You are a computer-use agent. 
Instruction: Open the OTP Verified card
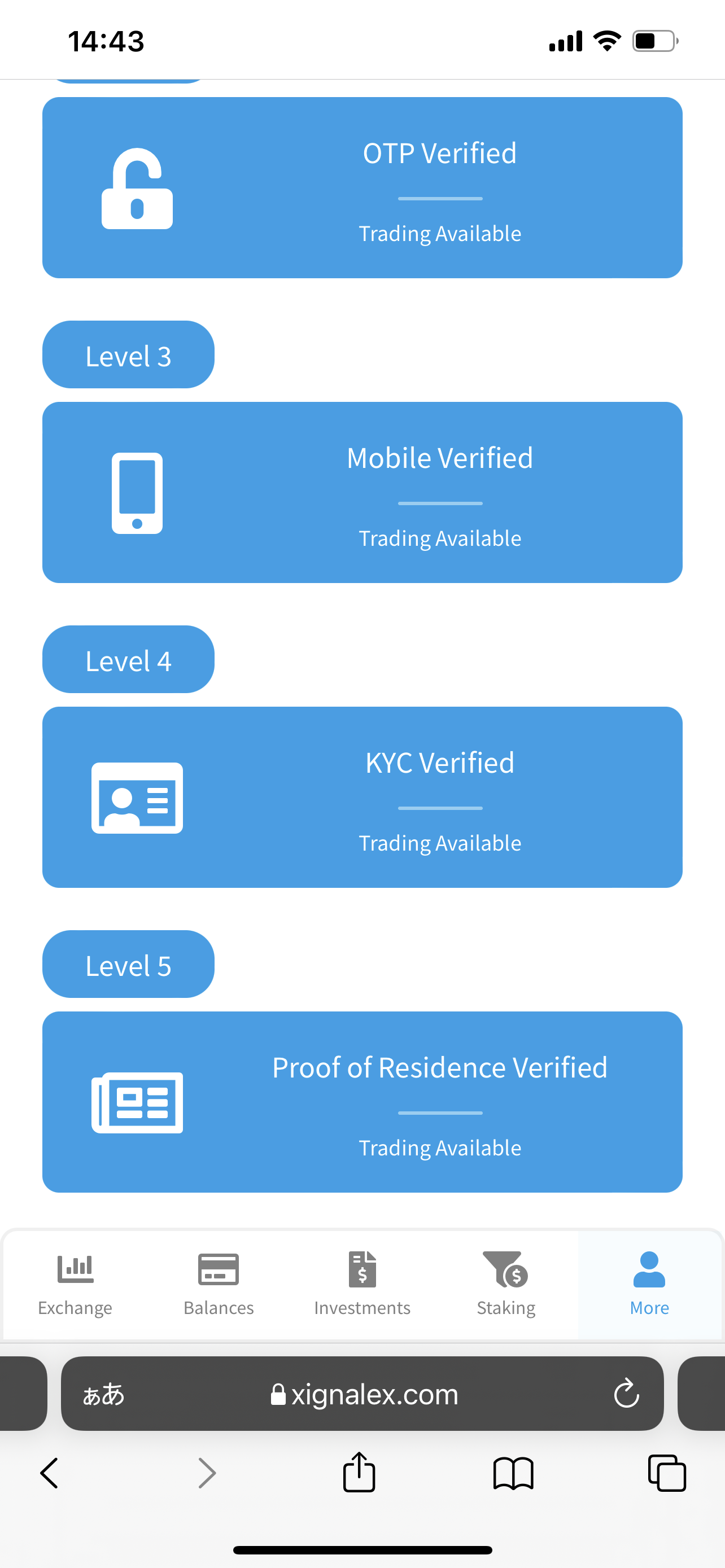click(x=362, y=187)
